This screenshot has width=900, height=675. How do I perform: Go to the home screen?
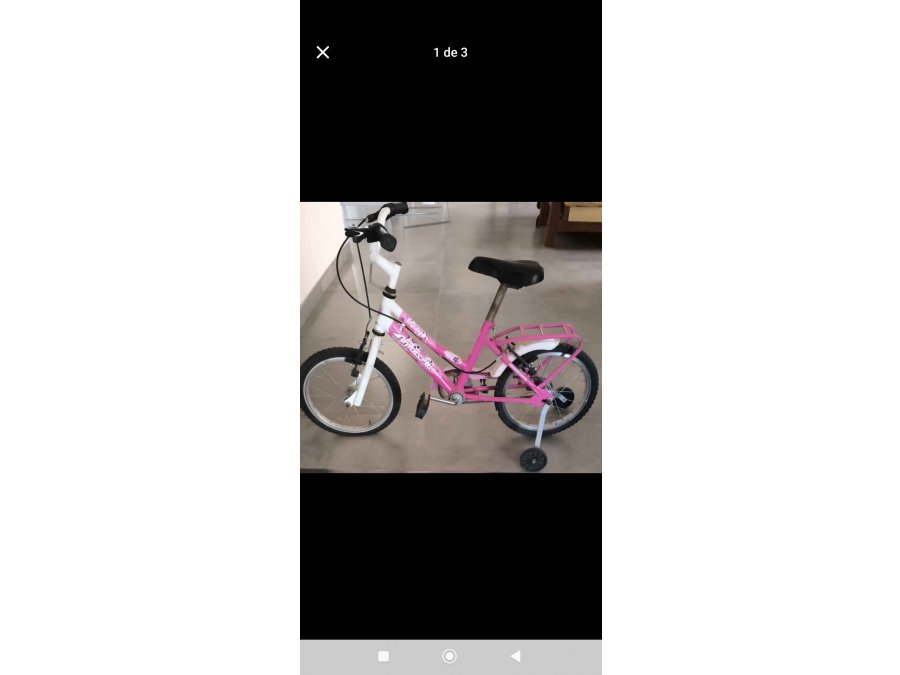[449, 656]
